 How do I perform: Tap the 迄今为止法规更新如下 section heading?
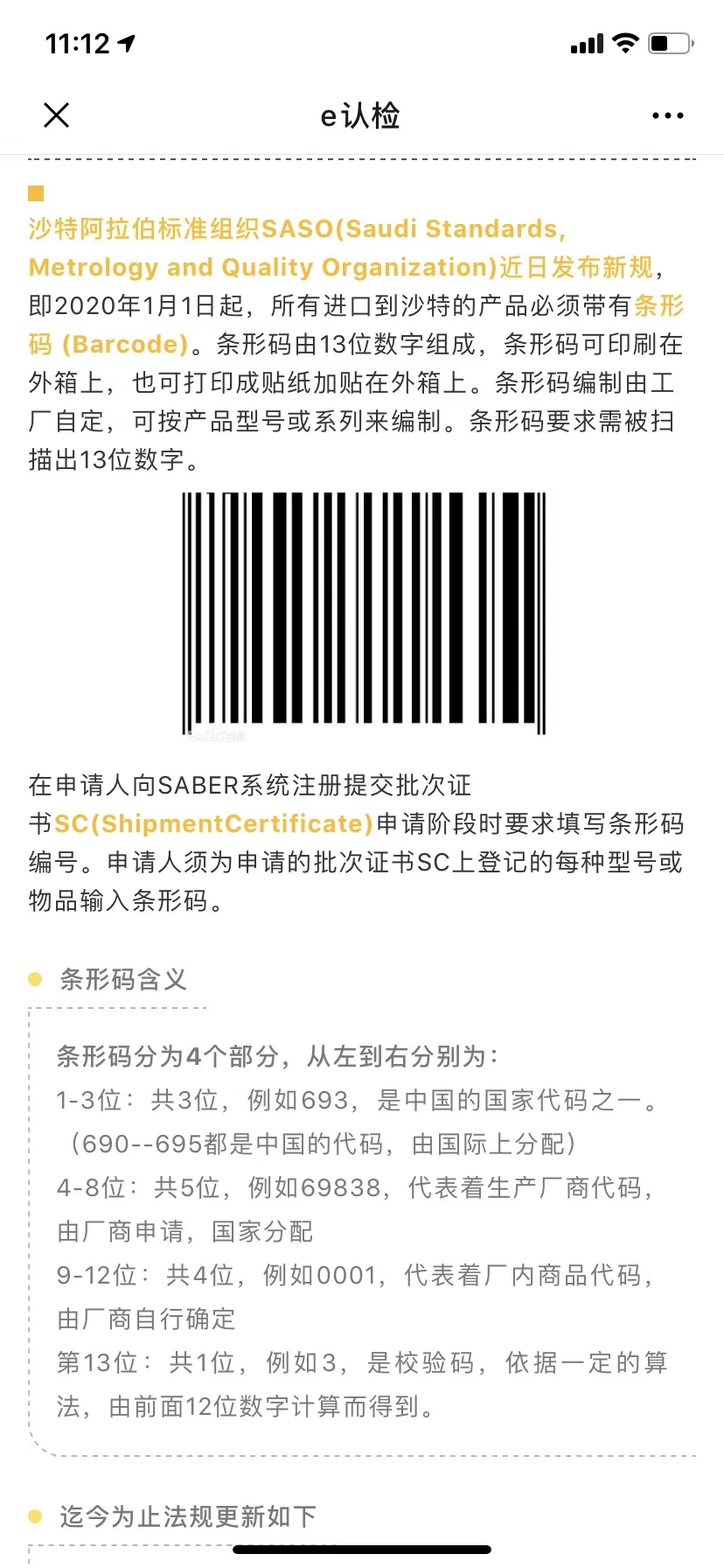pyautogui.click(x=189, y=1516)
